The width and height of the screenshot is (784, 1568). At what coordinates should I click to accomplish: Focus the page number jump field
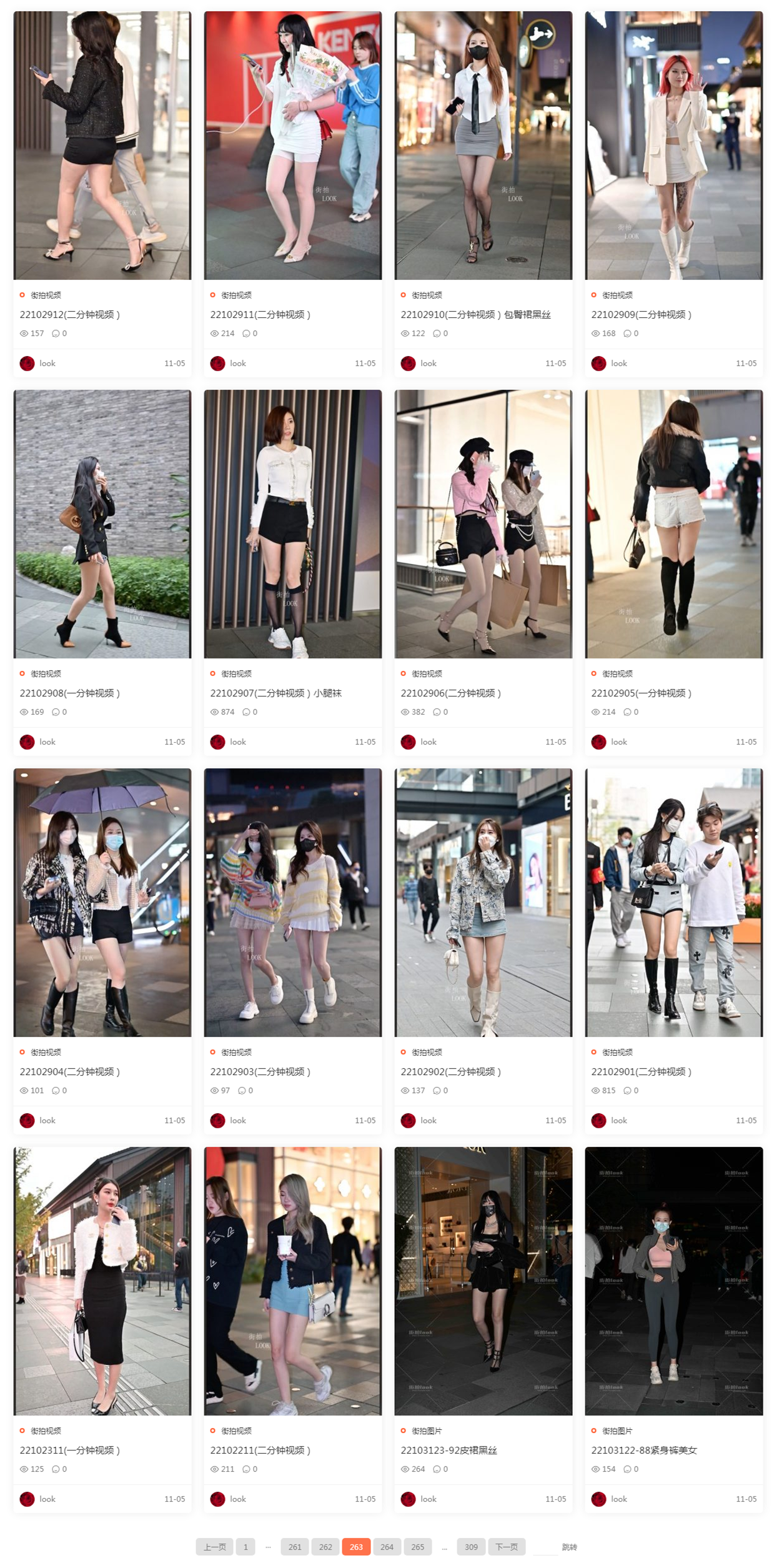tap(545, 1547)
